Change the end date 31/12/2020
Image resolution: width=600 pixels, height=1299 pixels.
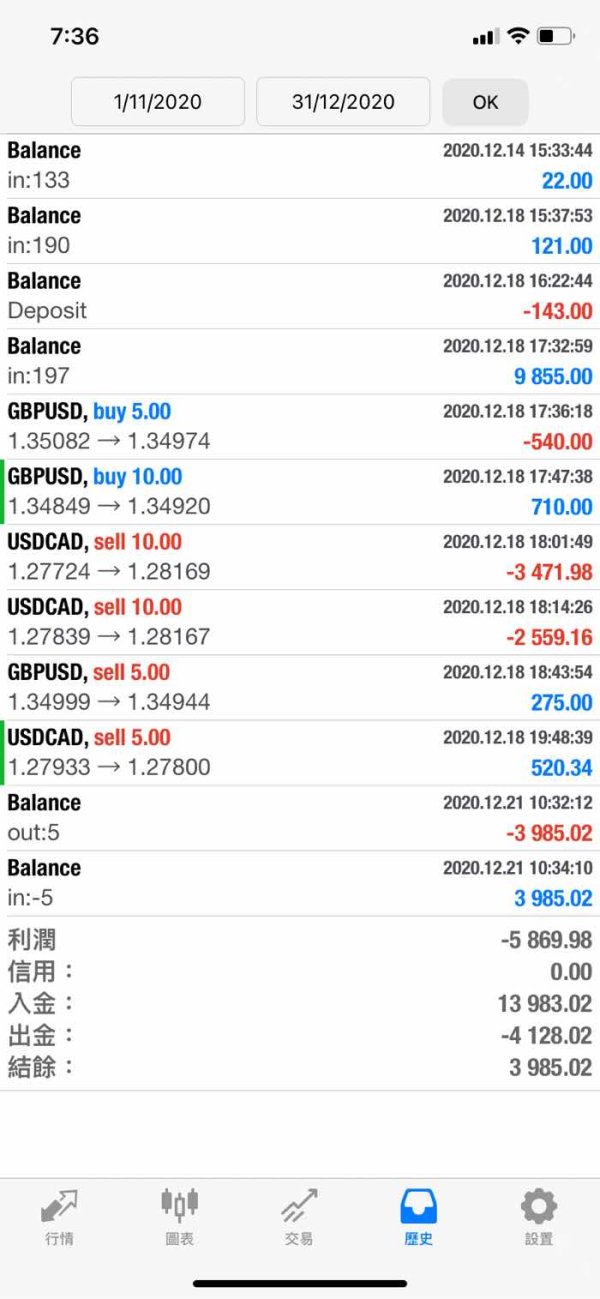(343, 102)
